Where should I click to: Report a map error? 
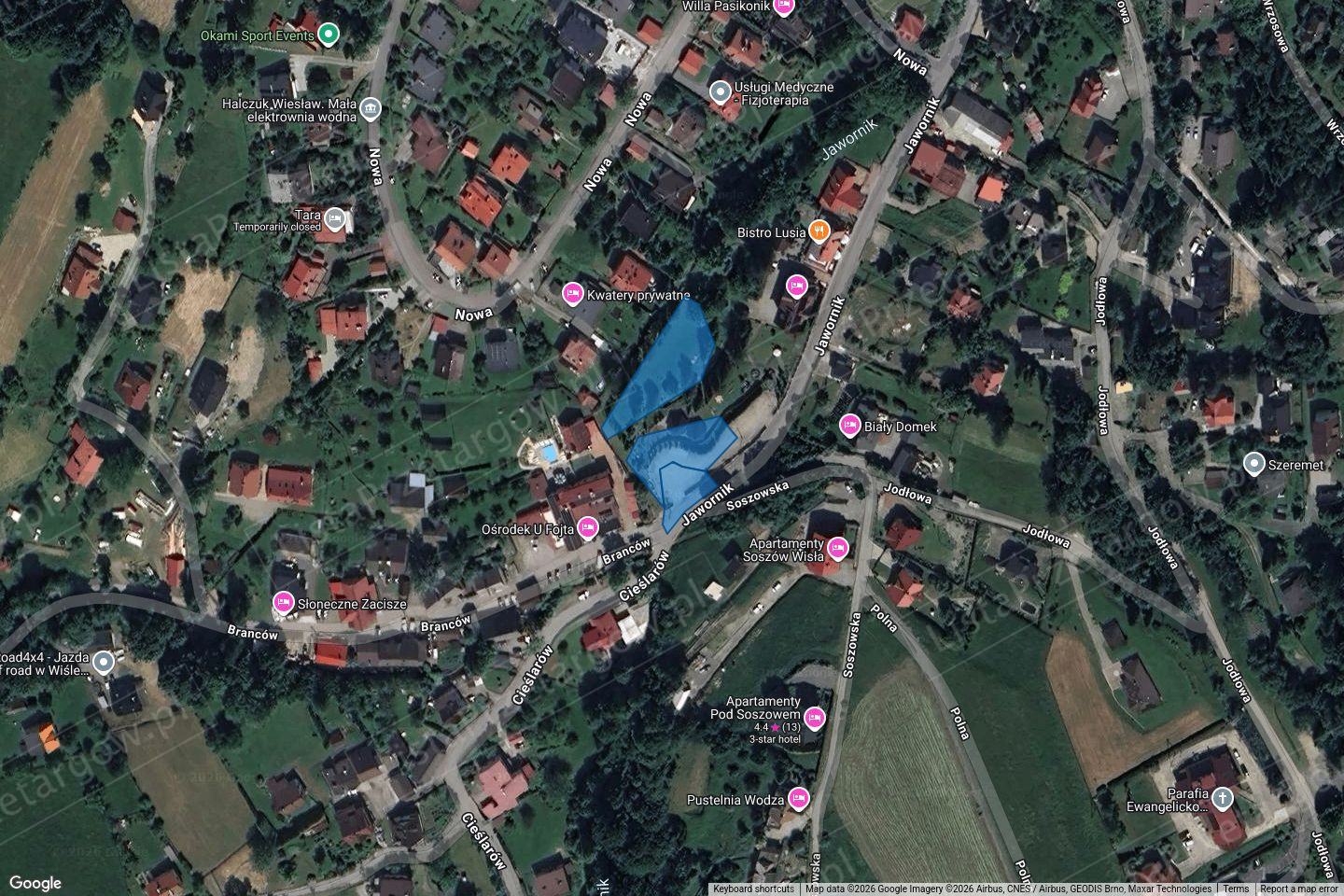[1298, 889]
